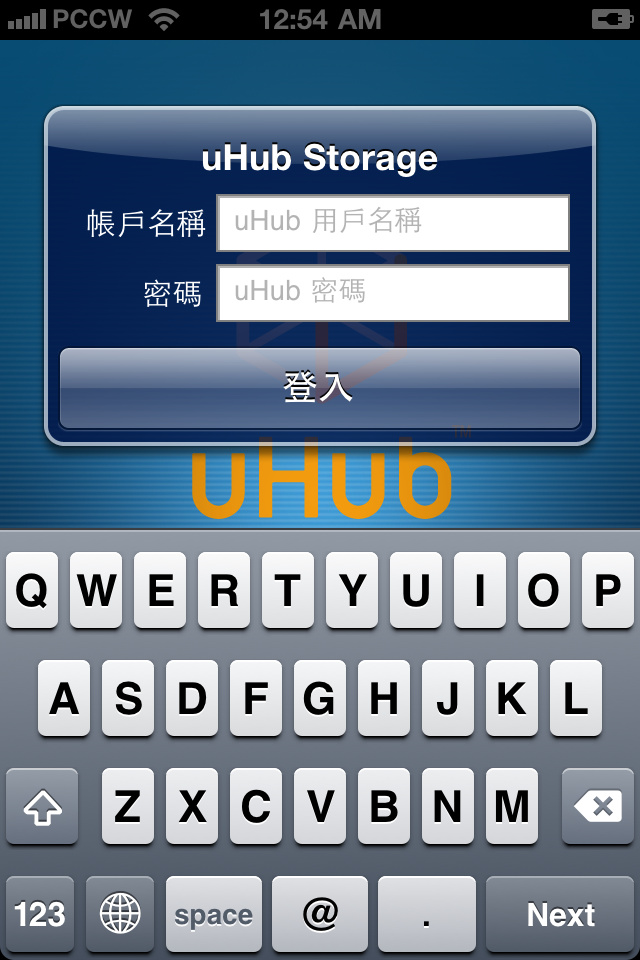Enable shift on the keyboard

click(x=42, y=806)
